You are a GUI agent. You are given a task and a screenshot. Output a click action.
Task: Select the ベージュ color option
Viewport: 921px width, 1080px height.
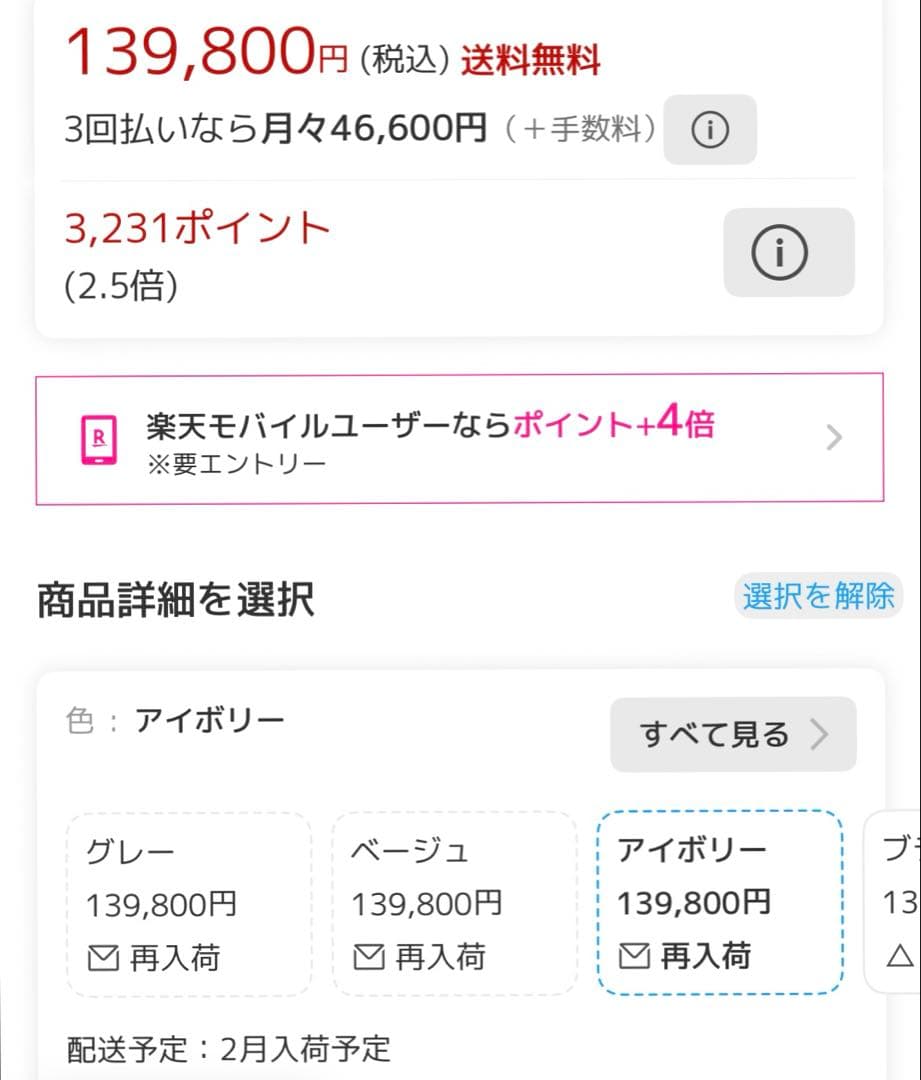(x=454, y=901)
